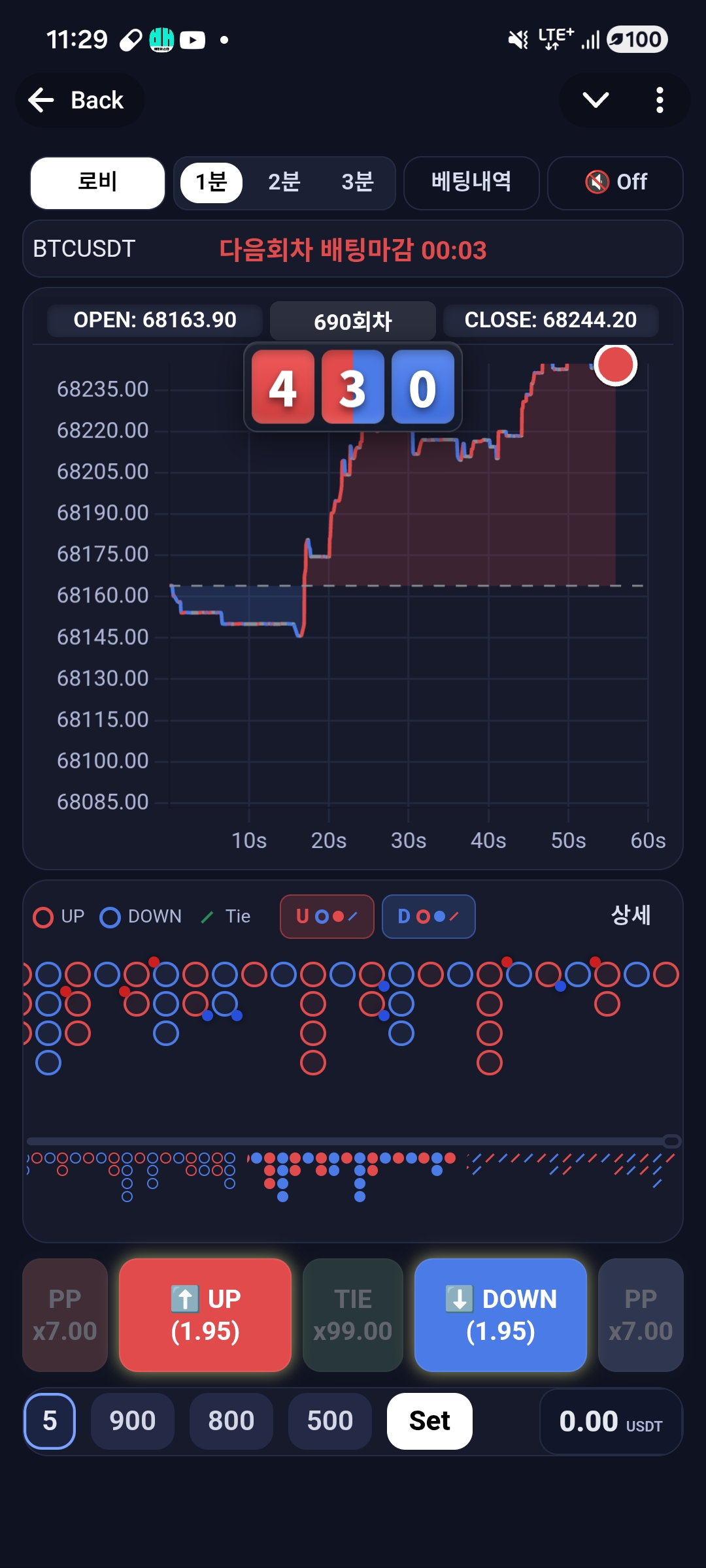This screenshot has width=706, height=1568.
Task: Select the U pattern filter chip
Action: (327, 916)
